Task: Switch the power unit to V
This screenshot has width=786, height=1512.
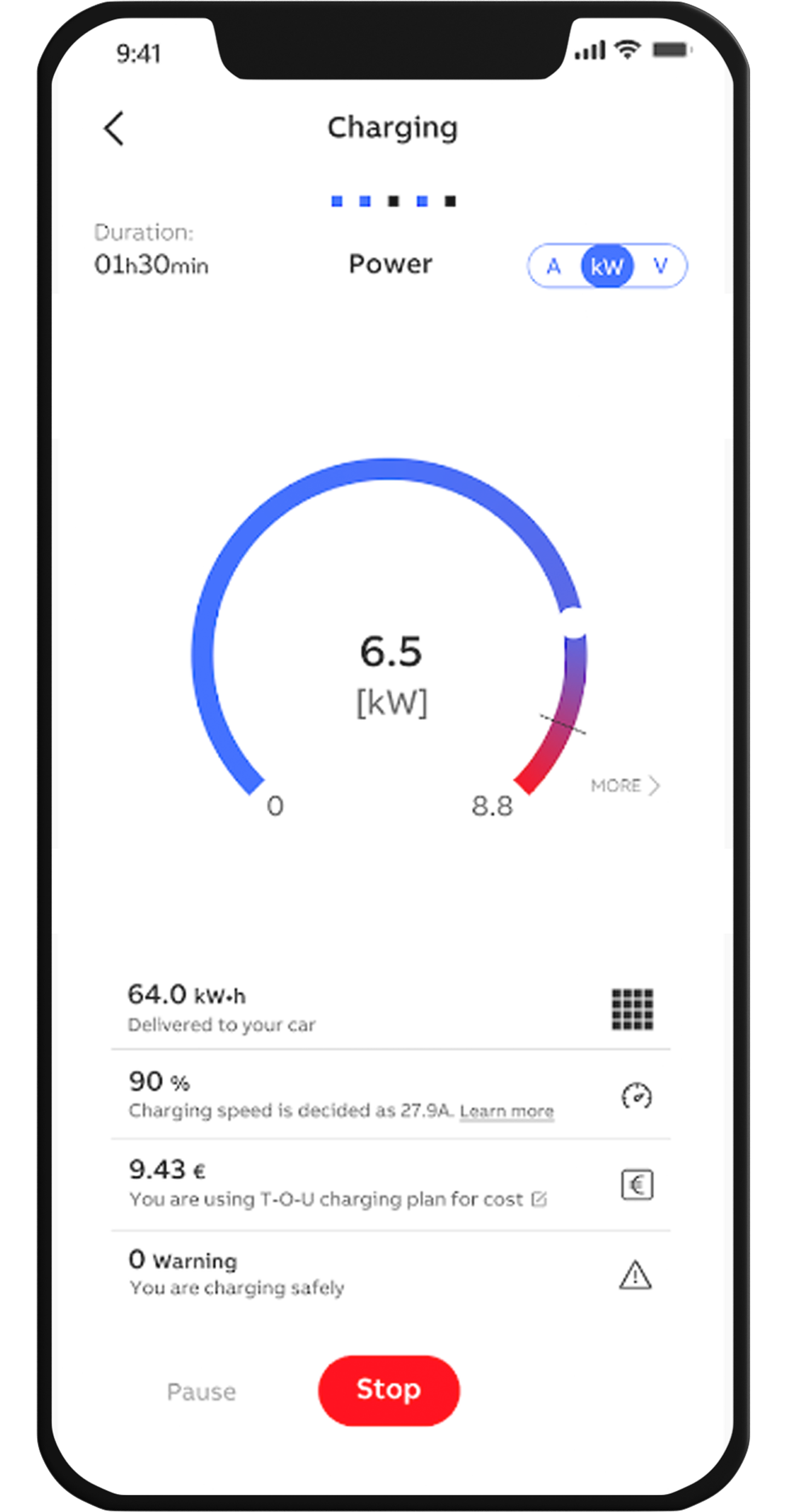Action: [660, 266]
